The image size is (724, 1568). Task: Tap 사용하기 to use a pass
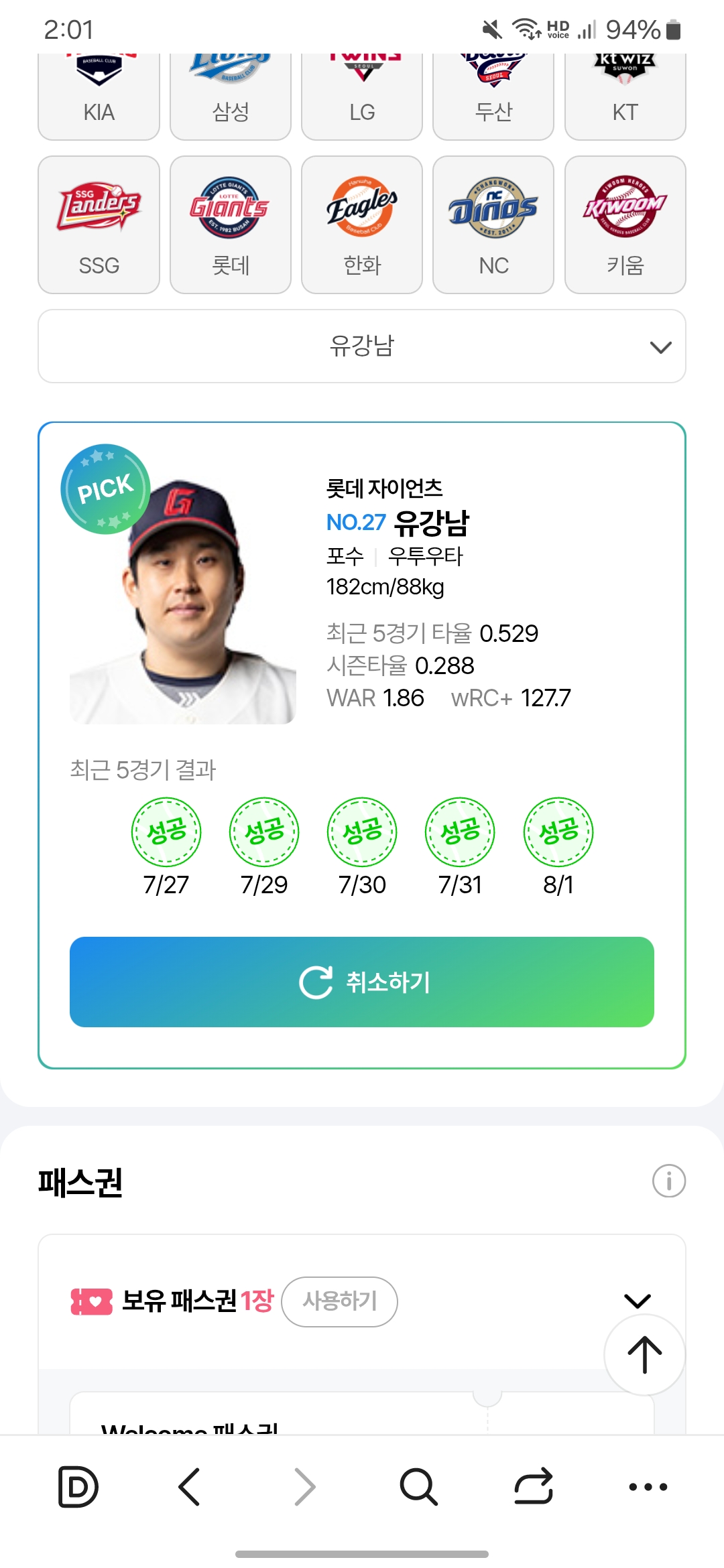[x=339, y=1301]
